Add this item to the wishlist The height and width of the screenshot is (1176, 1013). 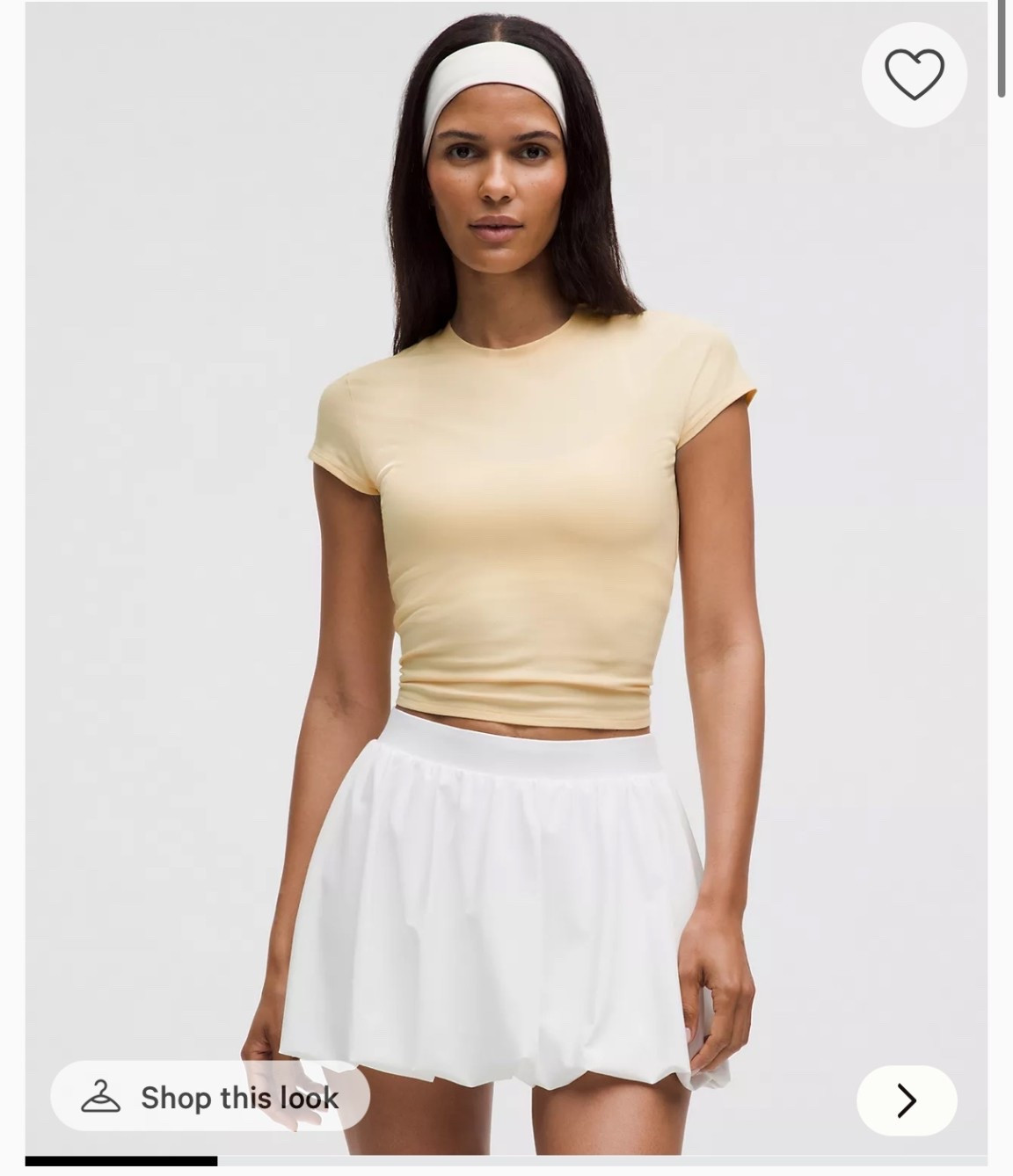[x=914, y=75]
